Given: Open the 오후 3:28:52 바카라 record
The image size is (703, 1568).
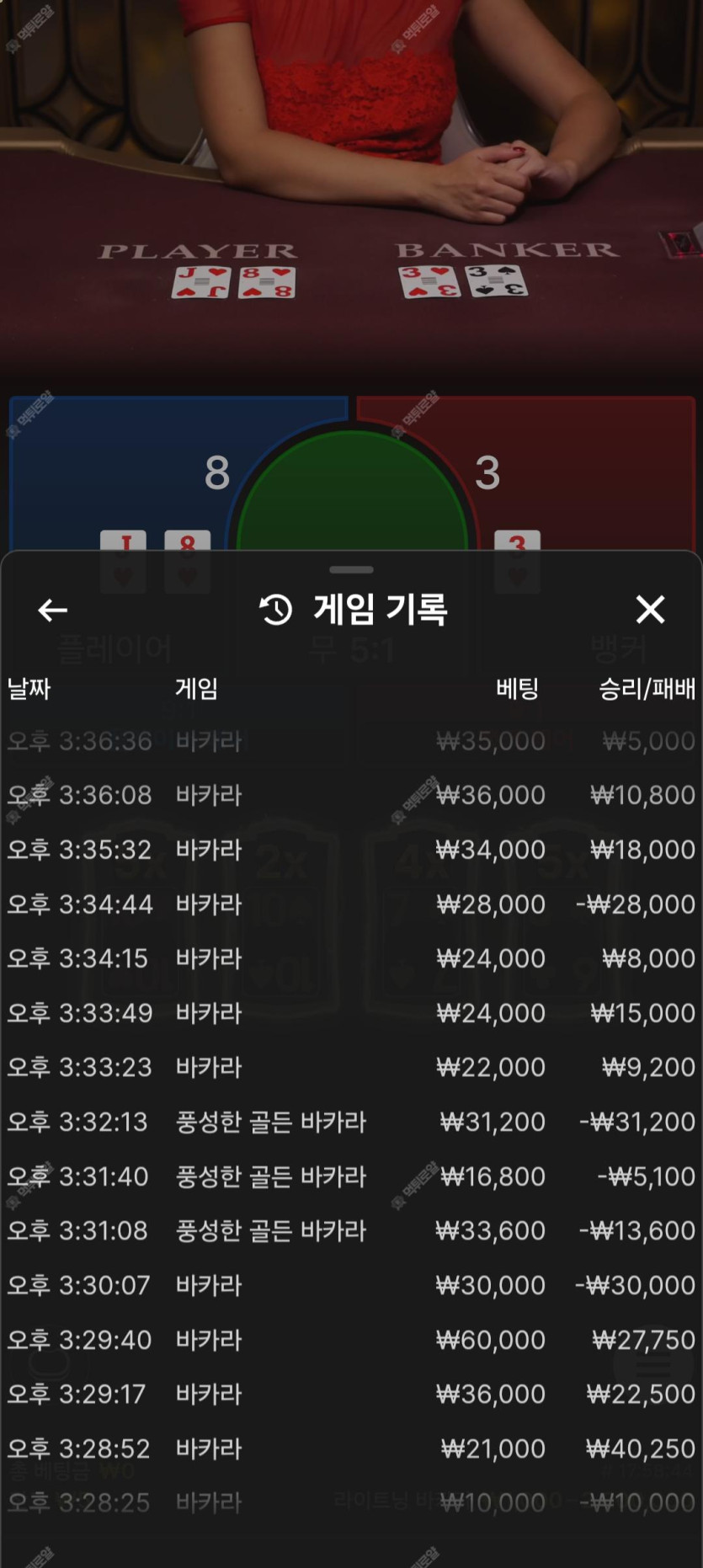Looking at the screenshot, I should [351, 1448].
